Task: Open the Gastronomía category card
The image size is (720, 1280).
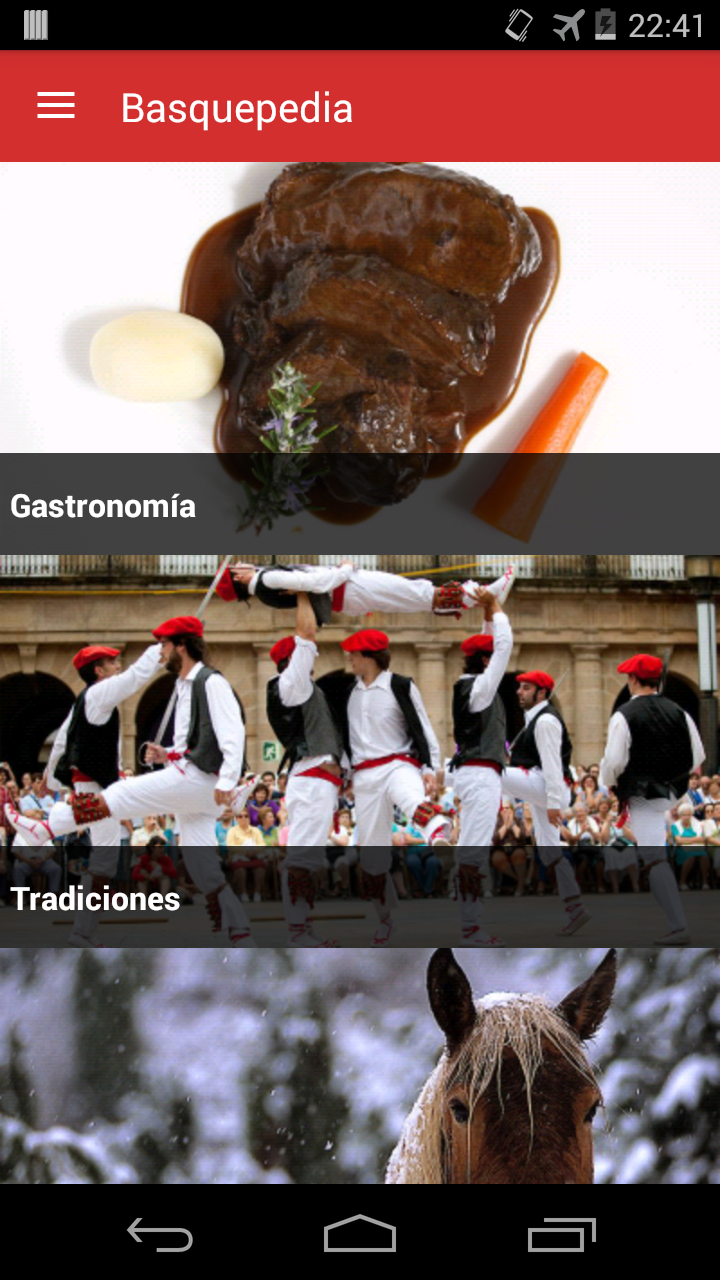Action: pyautogui.click(x=360, y=358)
